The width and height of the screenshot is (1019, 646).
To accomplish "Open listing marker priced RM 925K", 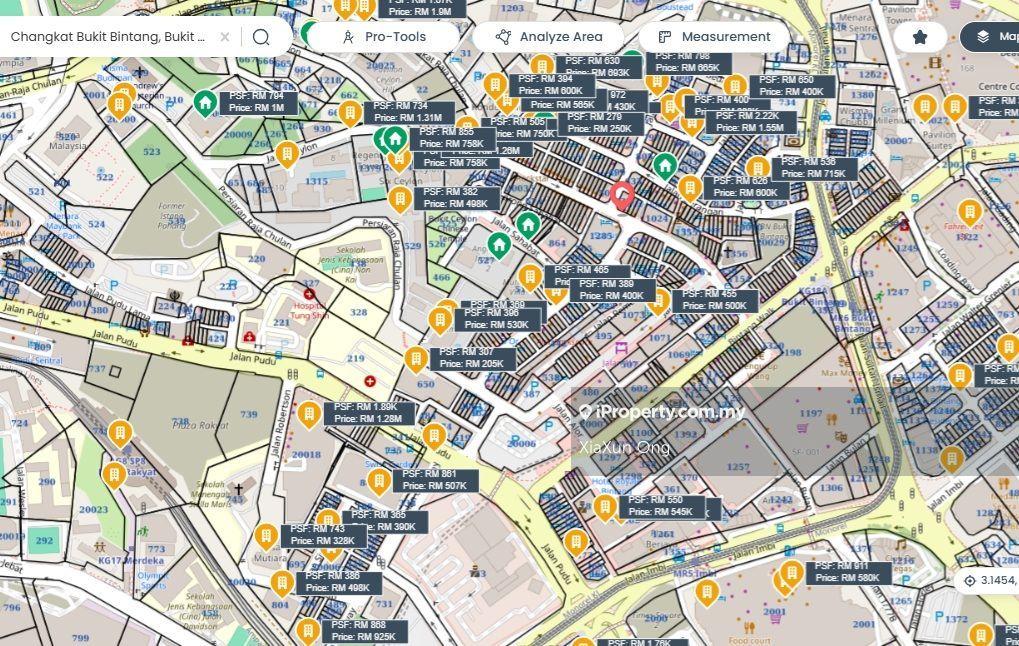I will click(308, 631).
